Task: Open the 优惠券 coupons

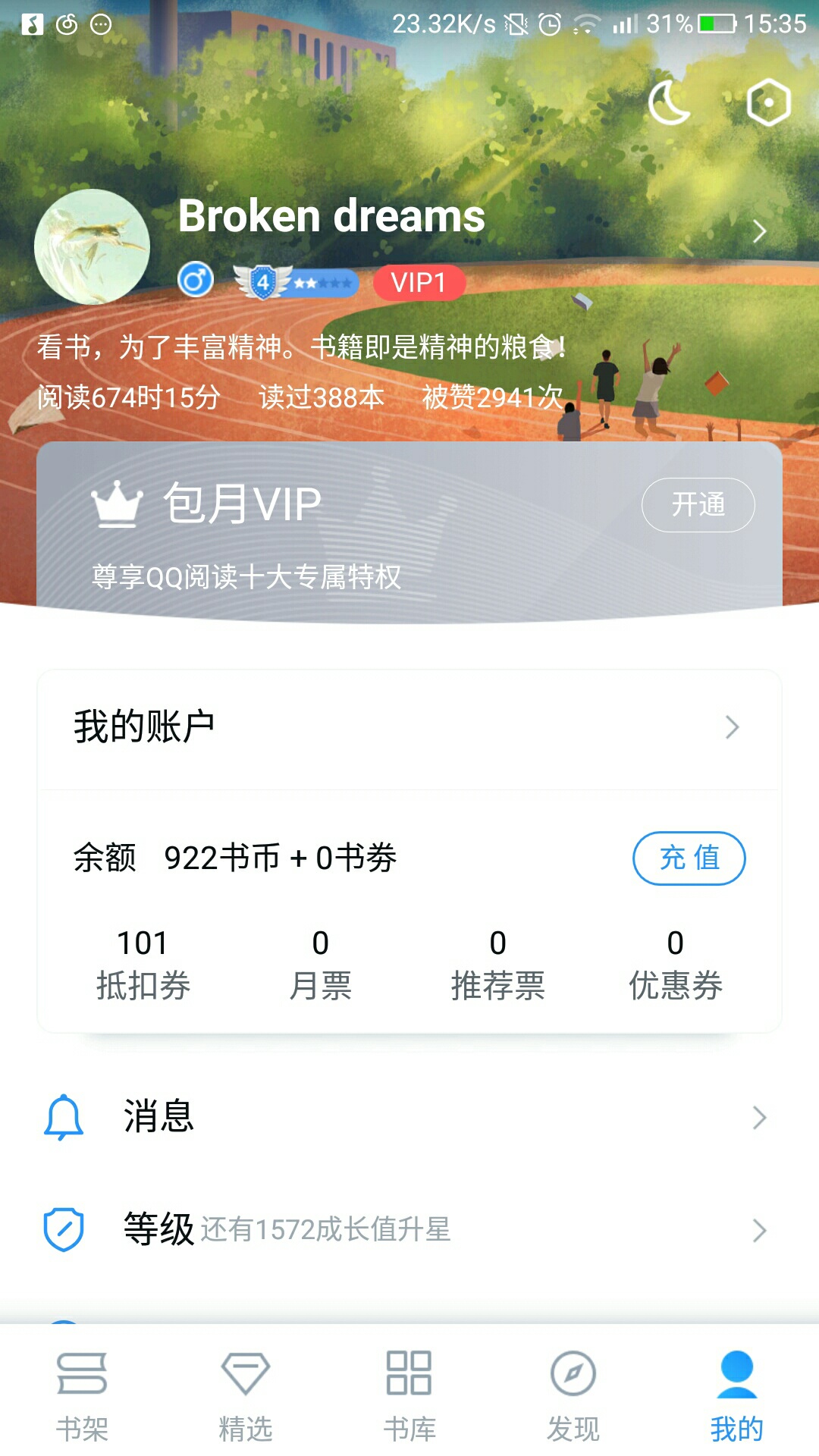Action: [675, 965]
